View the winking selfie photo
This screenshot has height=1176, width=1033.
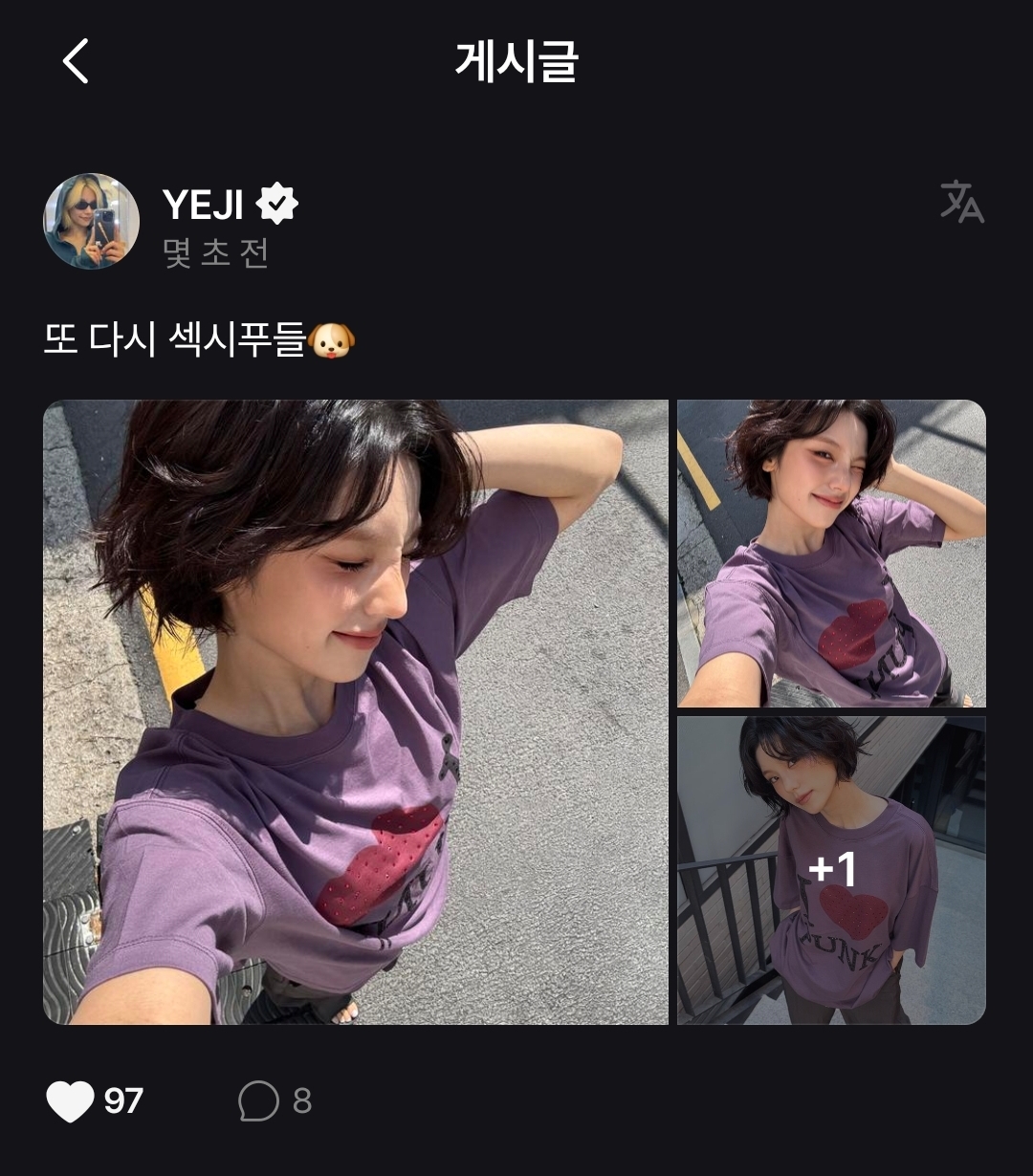(x=831, y=554)
